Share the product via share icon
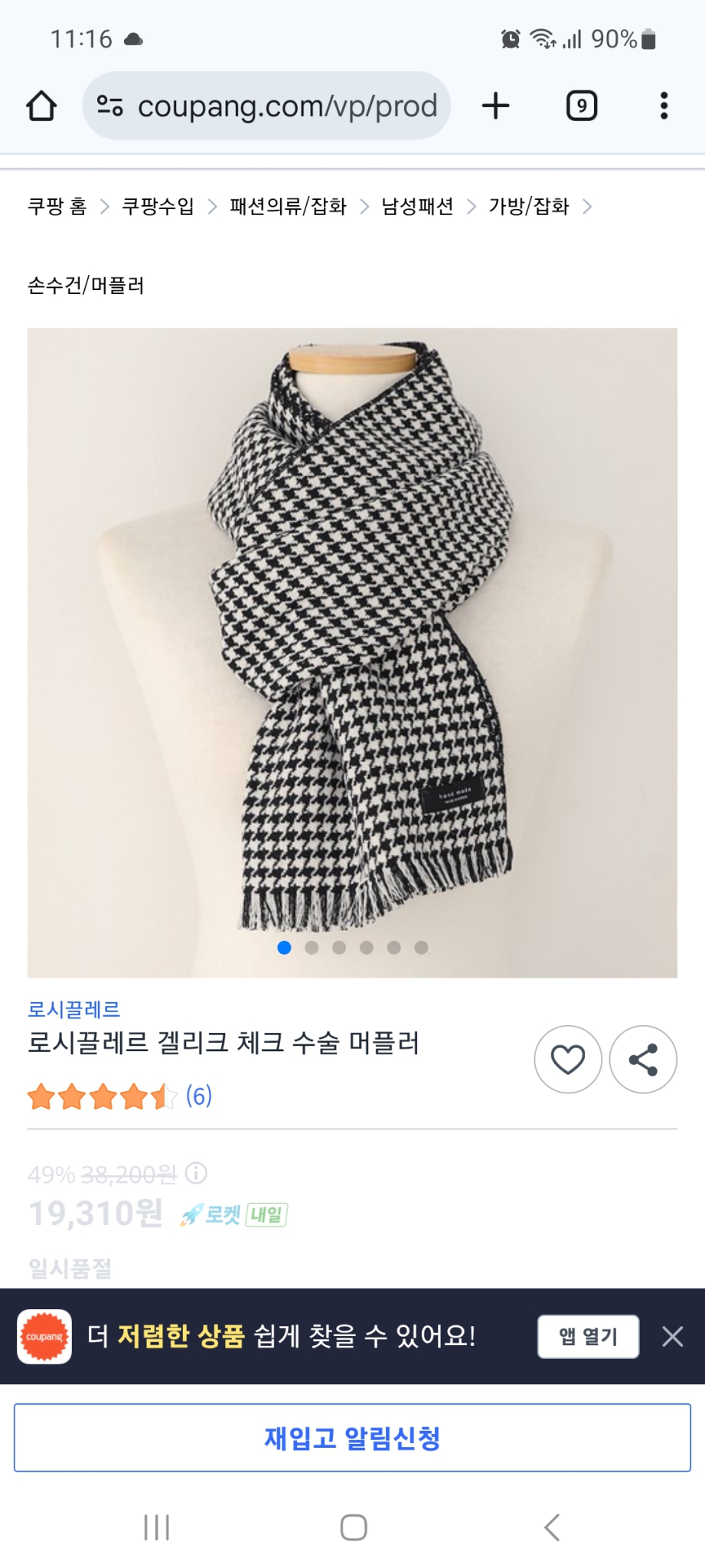 tap(643, 1059)
